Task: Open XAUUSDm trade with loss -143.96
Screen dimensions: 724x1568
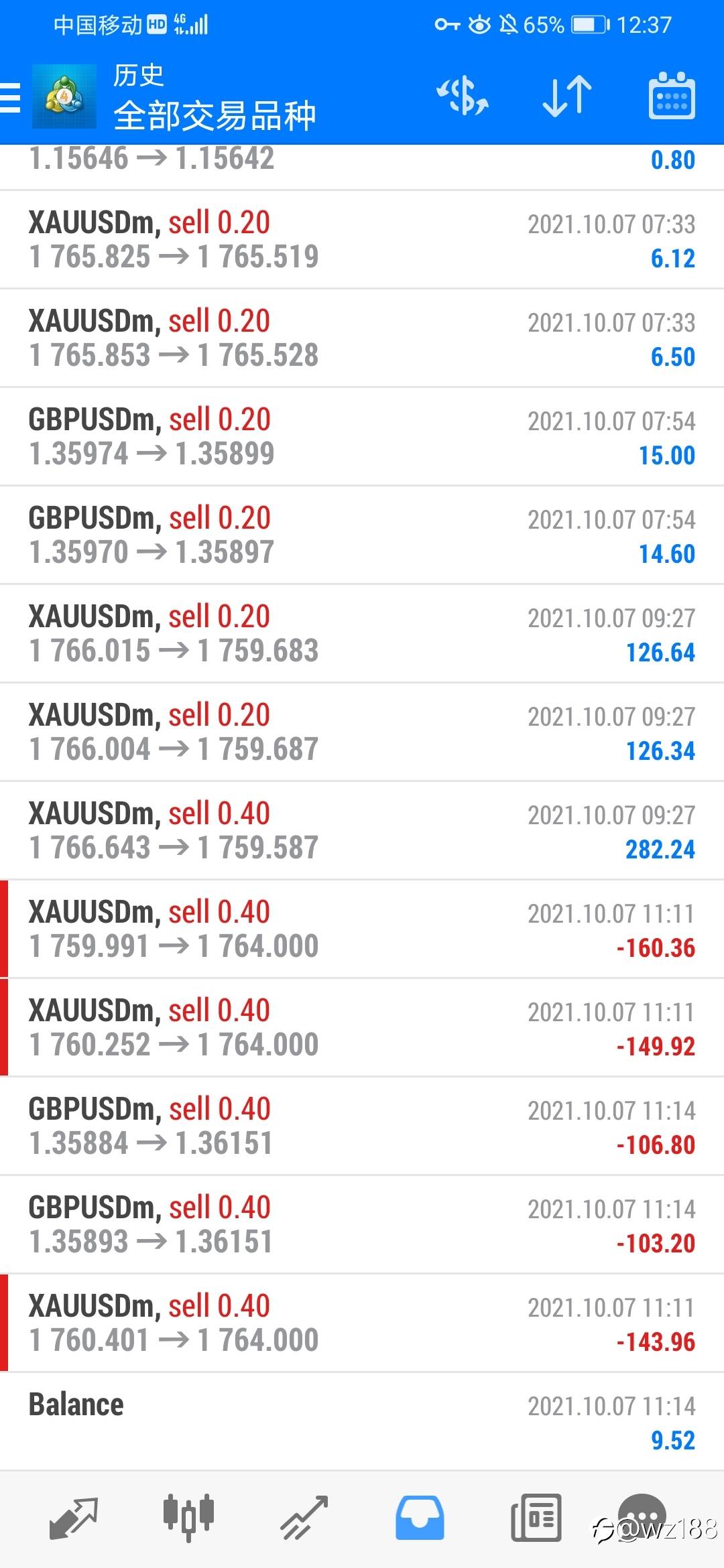Action: click(362, 1323)
